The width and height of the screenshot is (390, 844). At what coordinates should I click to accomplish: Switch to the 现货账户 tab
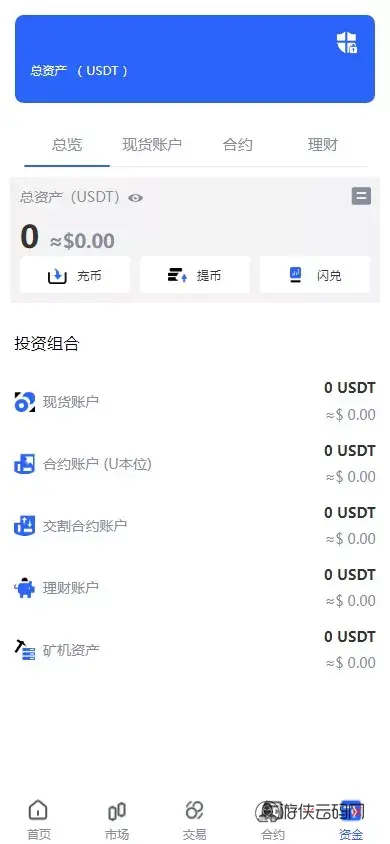pyautogui.click(x=152, y=145)
